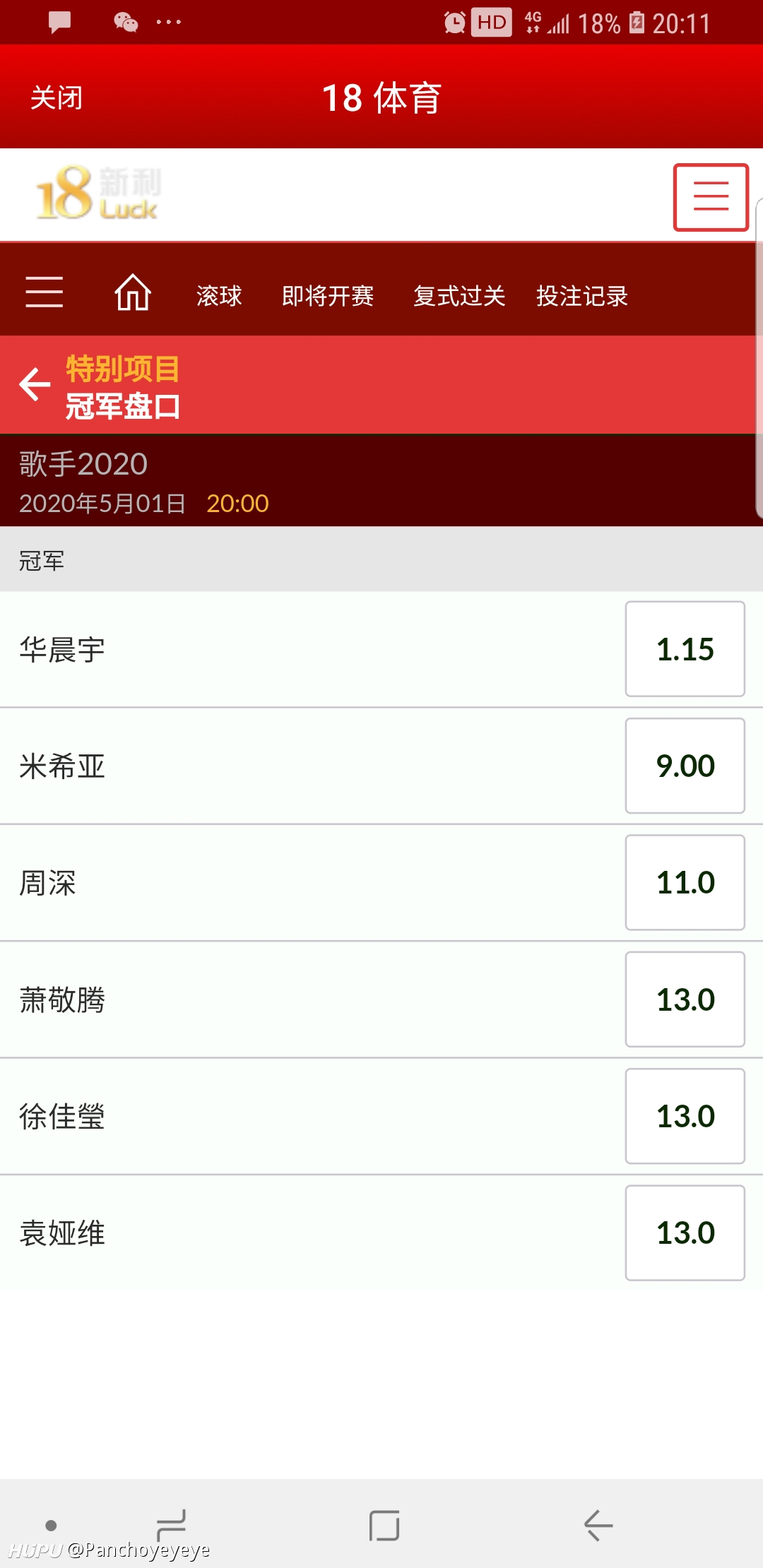
Task: Select odds 9.00 for 米希亚
Action: coord(685,766)
